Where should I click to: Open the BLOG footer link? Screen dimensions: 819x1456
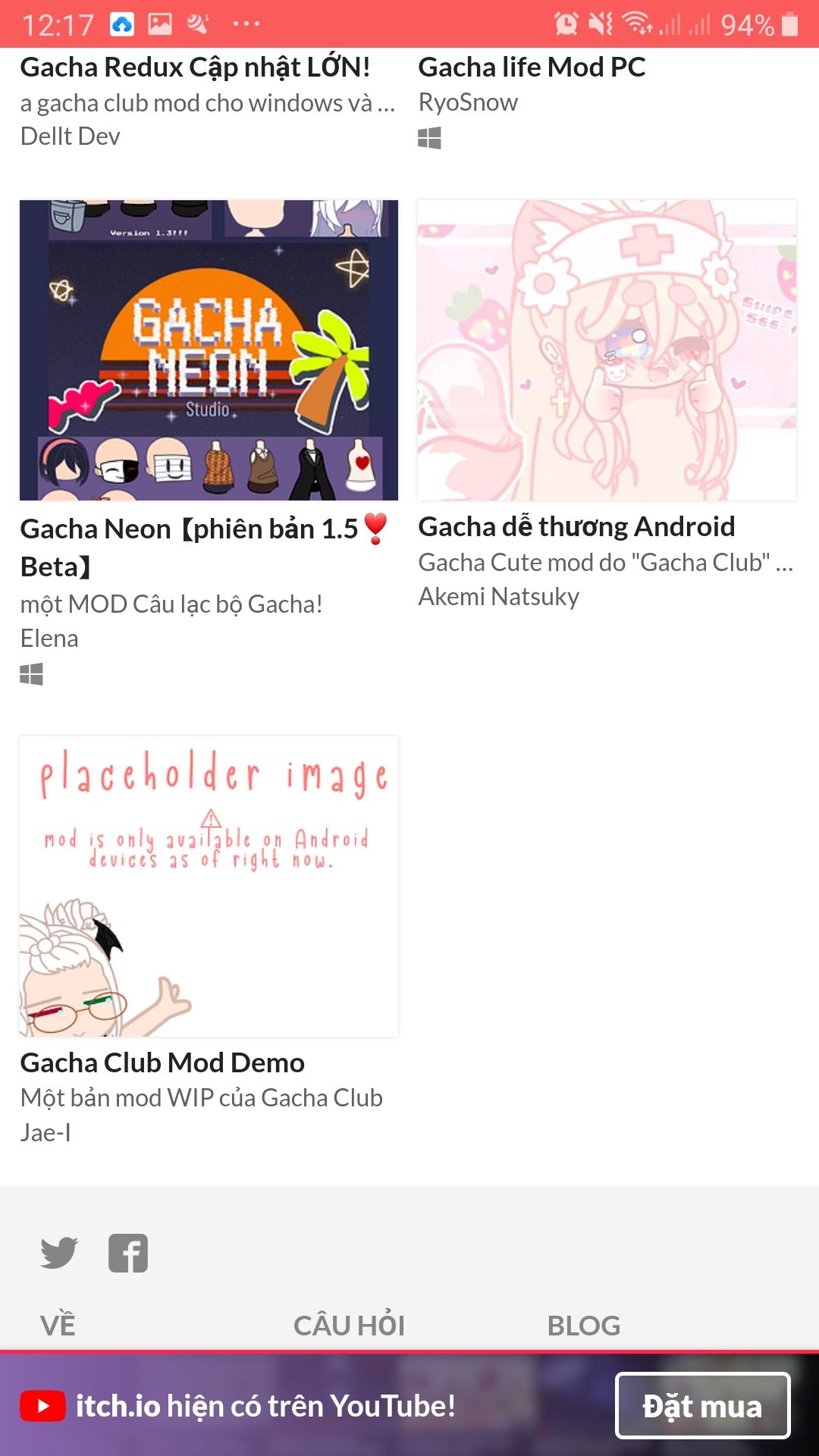(584, 1326)
